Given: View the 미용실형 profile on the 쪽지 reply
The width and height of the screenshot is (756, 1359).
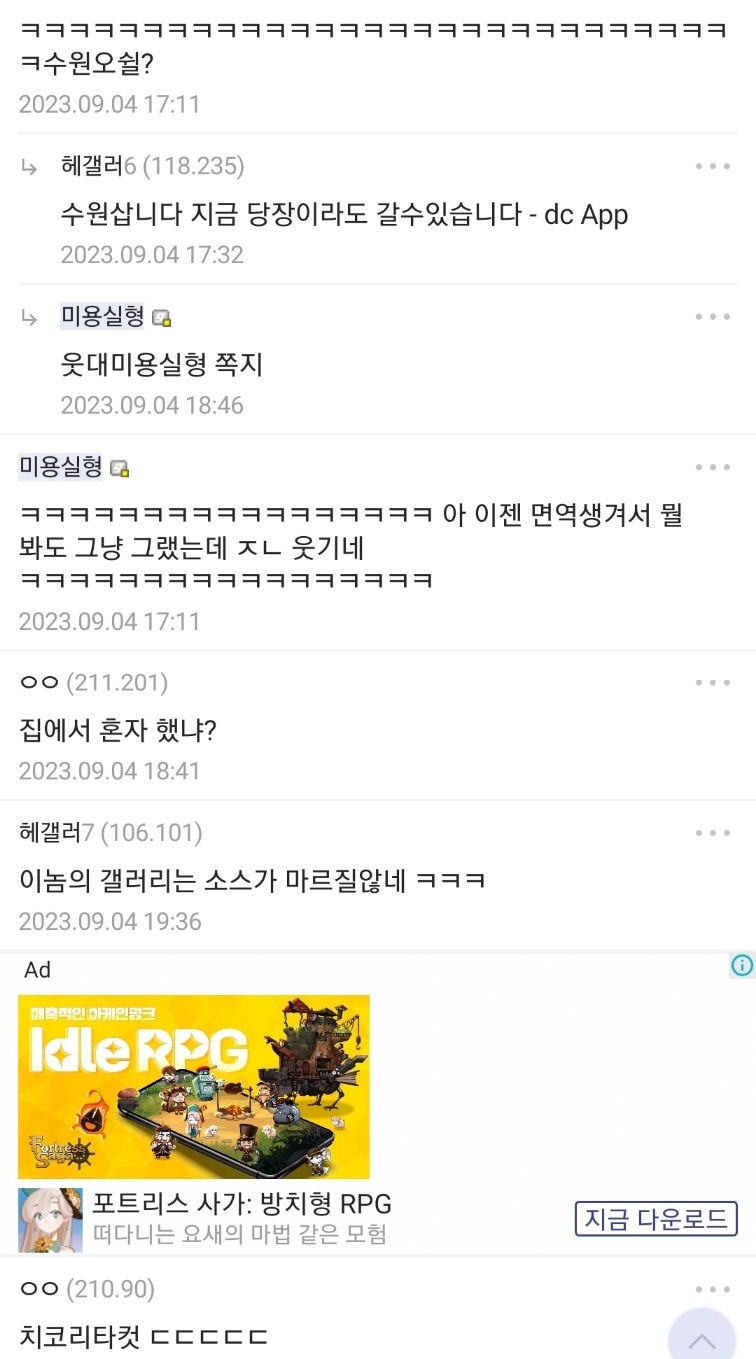Looking at the screenshot, I should [x=102, y=317].
